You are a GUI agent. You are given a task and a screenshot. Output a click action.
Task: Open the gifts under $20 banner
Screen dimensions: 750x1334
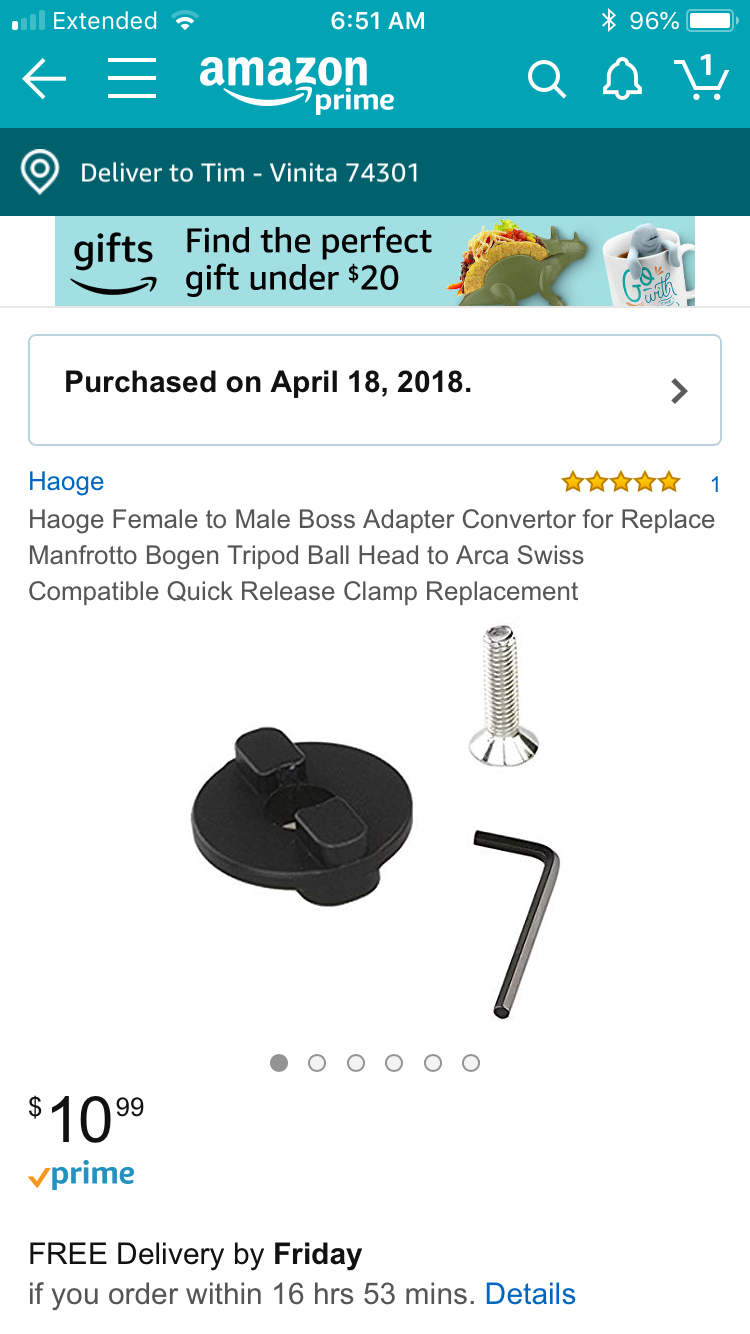coord(375,261)
